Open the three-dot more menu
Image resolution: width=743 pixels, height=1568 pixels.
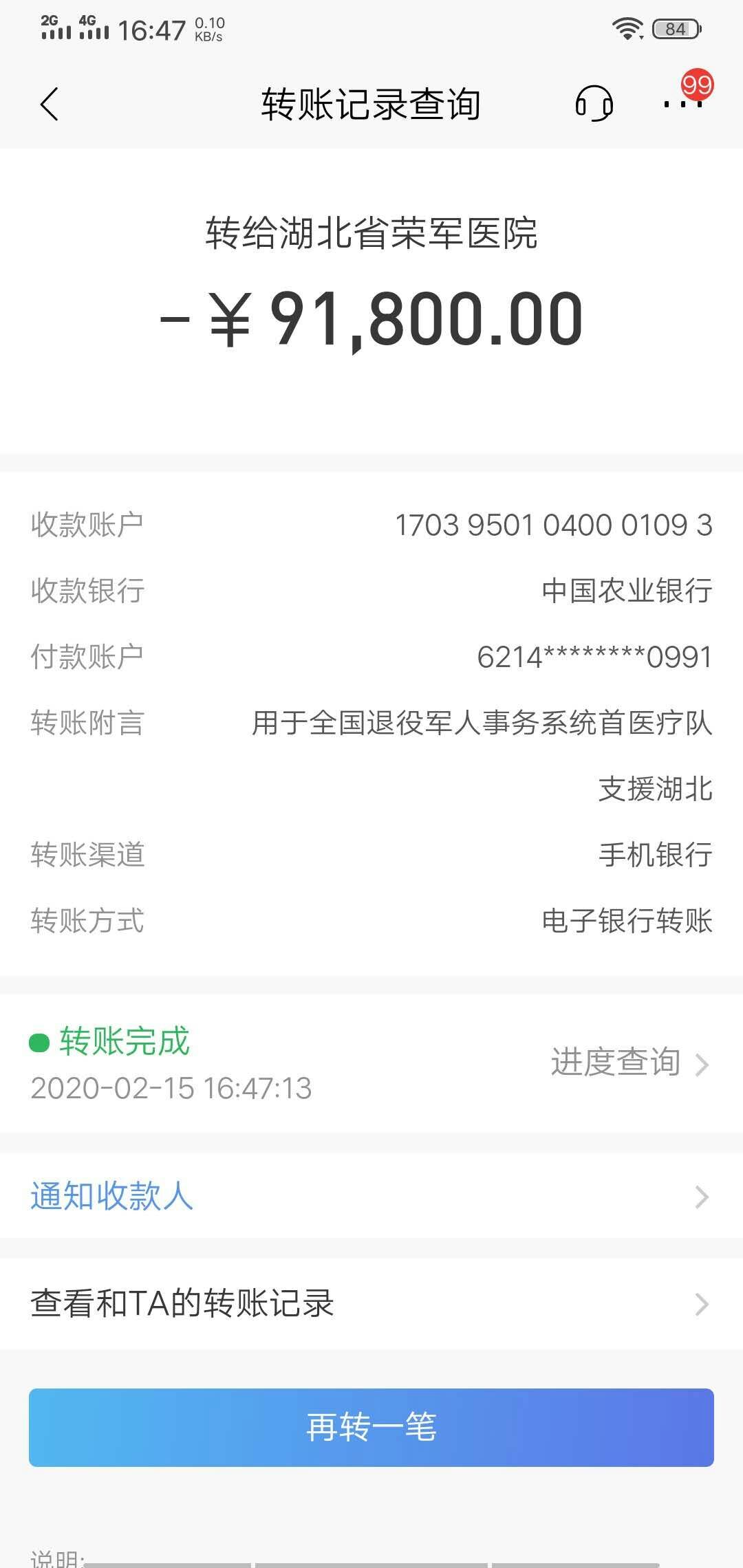click(682, 104)
